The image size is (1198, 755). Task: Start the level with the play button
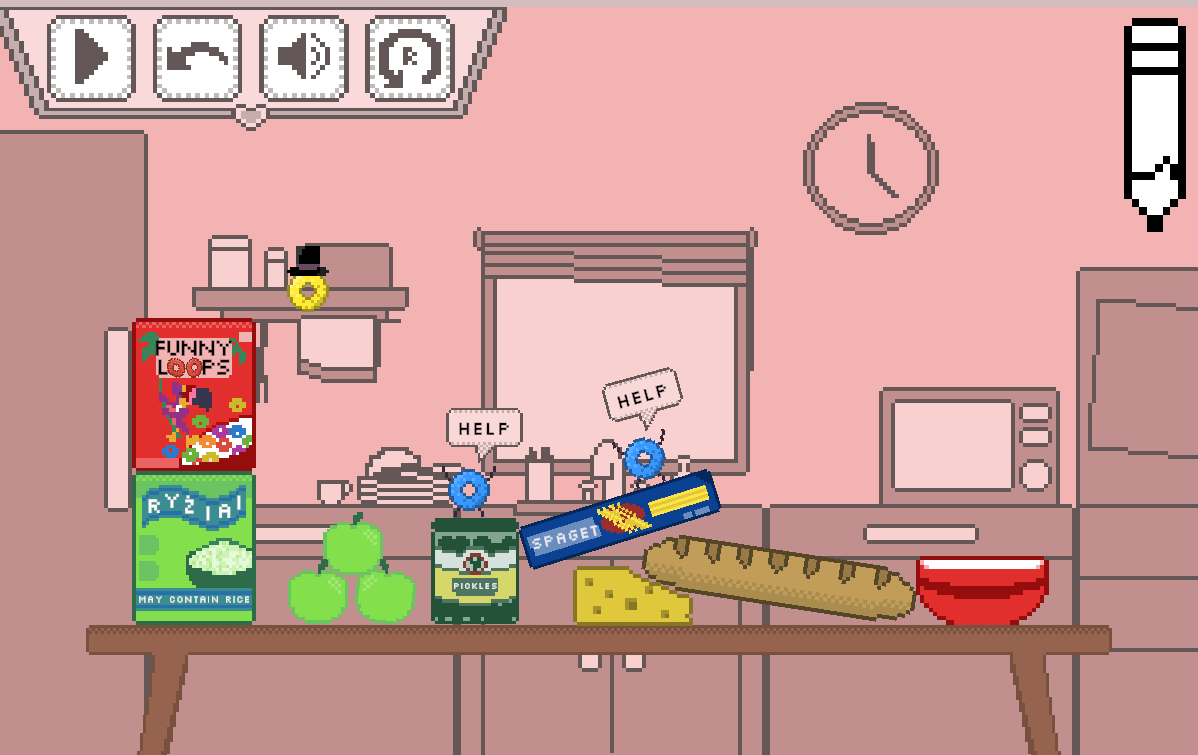[90, 59]
